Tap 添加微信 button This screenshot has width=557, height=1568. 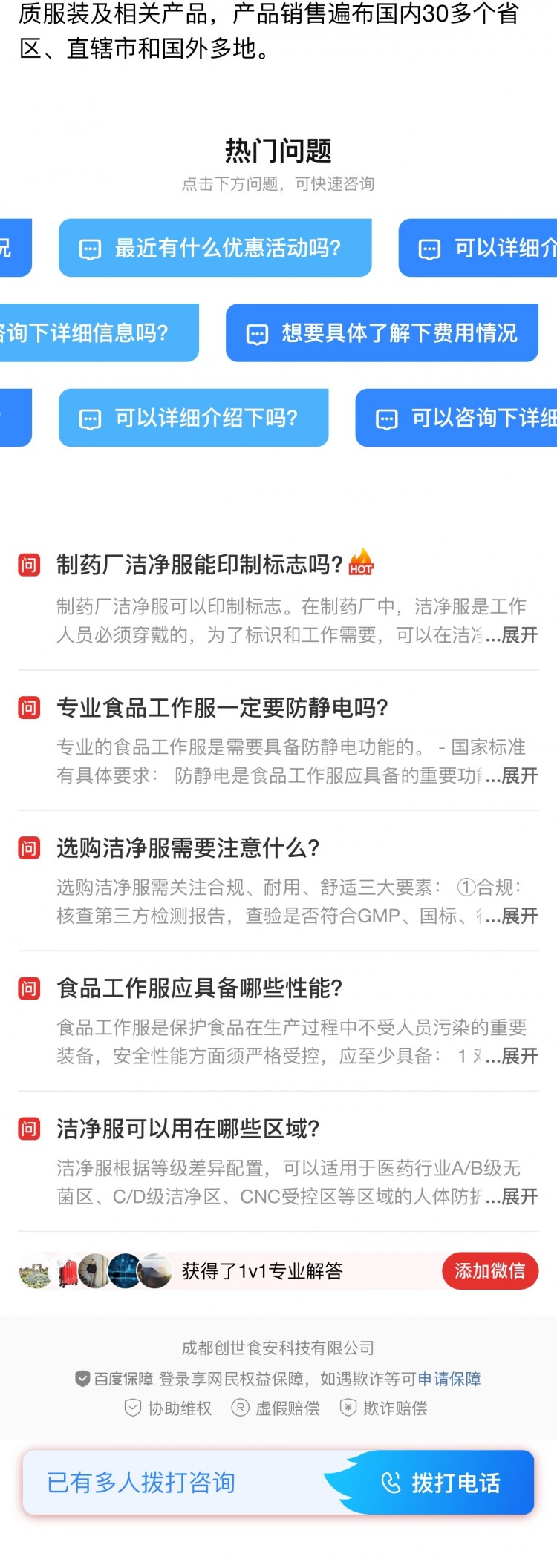point(489,1271)
